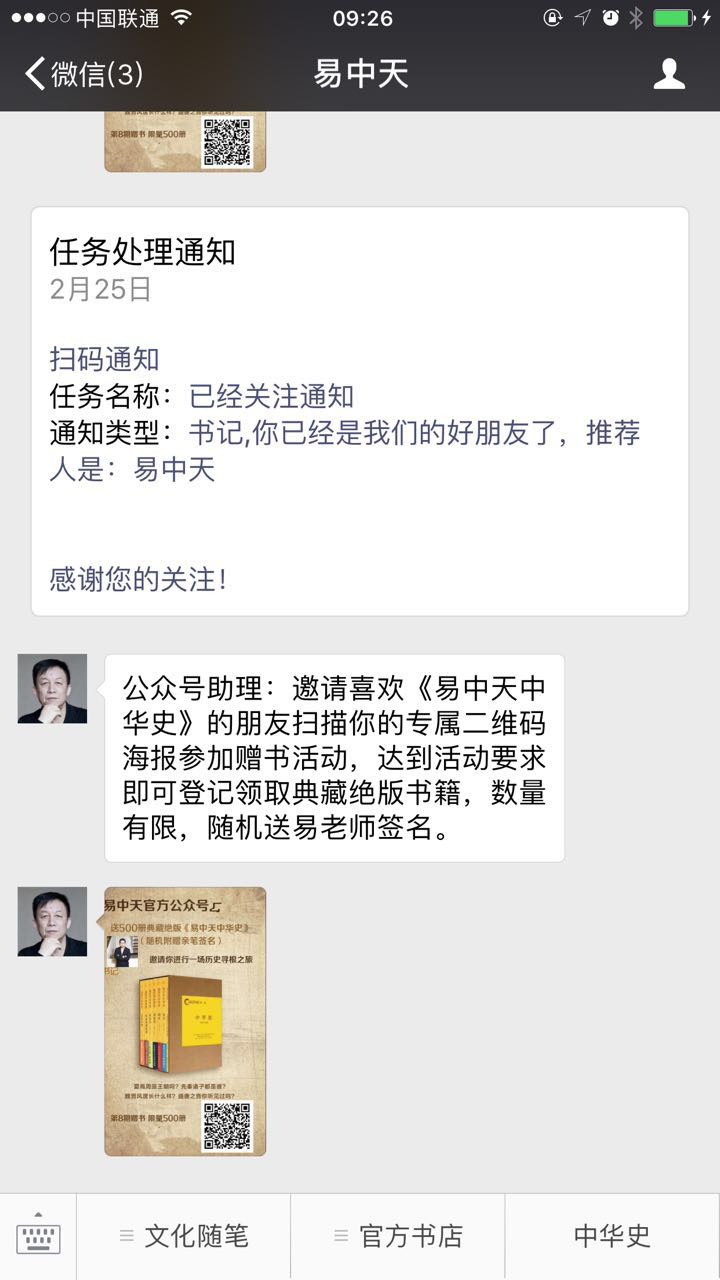Tap the avatar beside the 公众号助理 text message
The image size is (720, 1280).
pos(52,689)
